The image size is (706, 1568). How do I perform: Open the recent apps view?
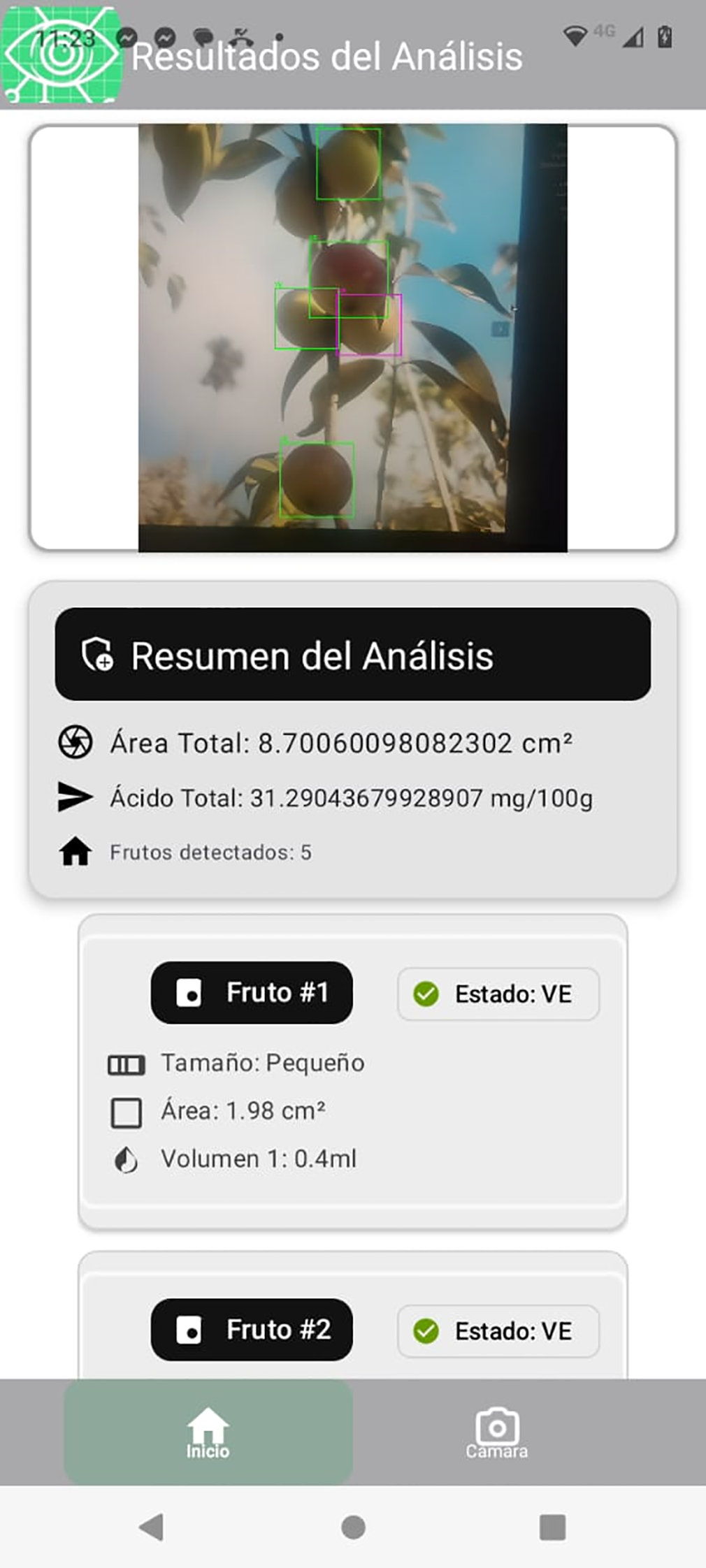click(x=552, y=1527)
